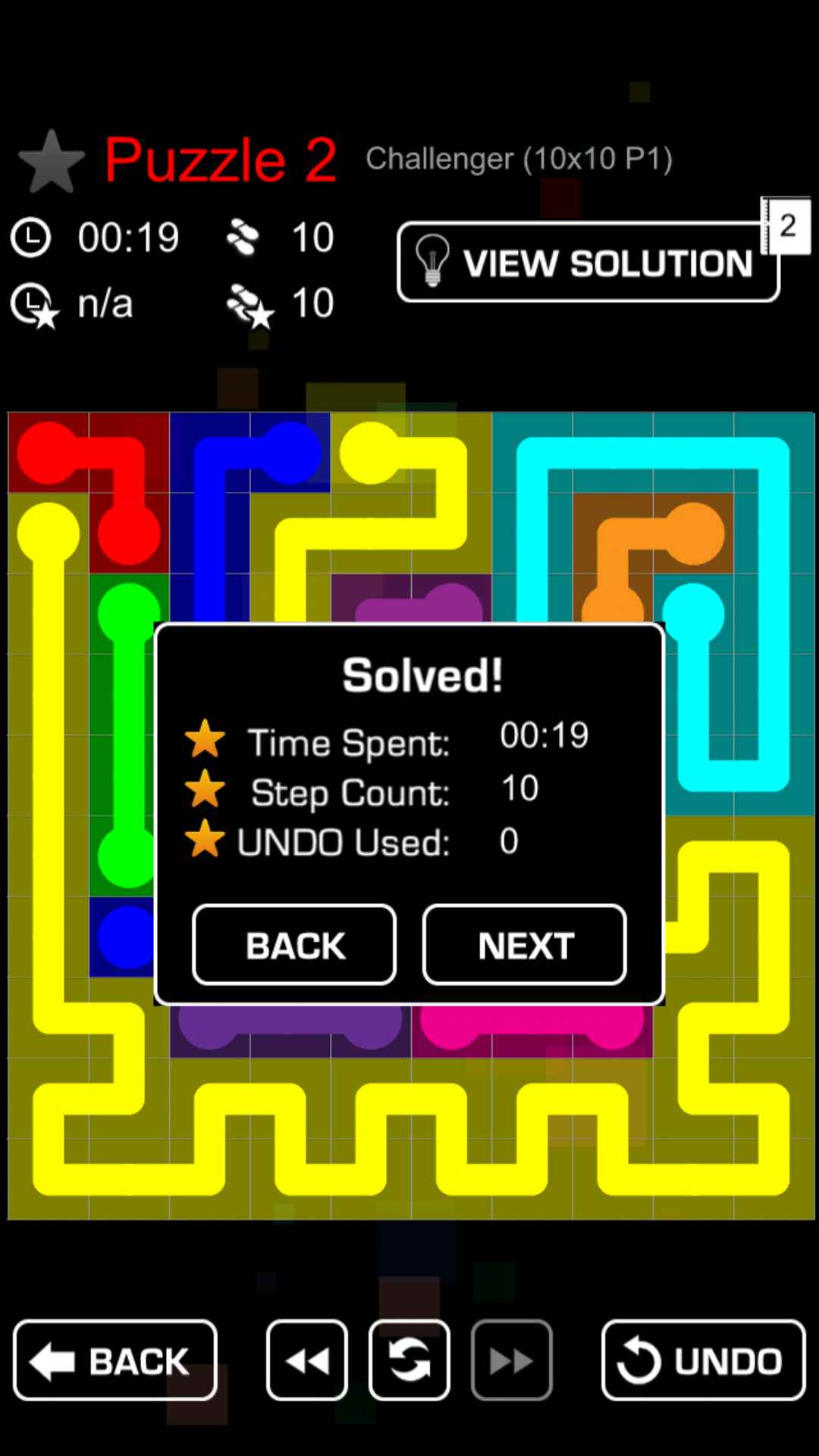Go back using bottom-left BACK button

(115, 1360)
